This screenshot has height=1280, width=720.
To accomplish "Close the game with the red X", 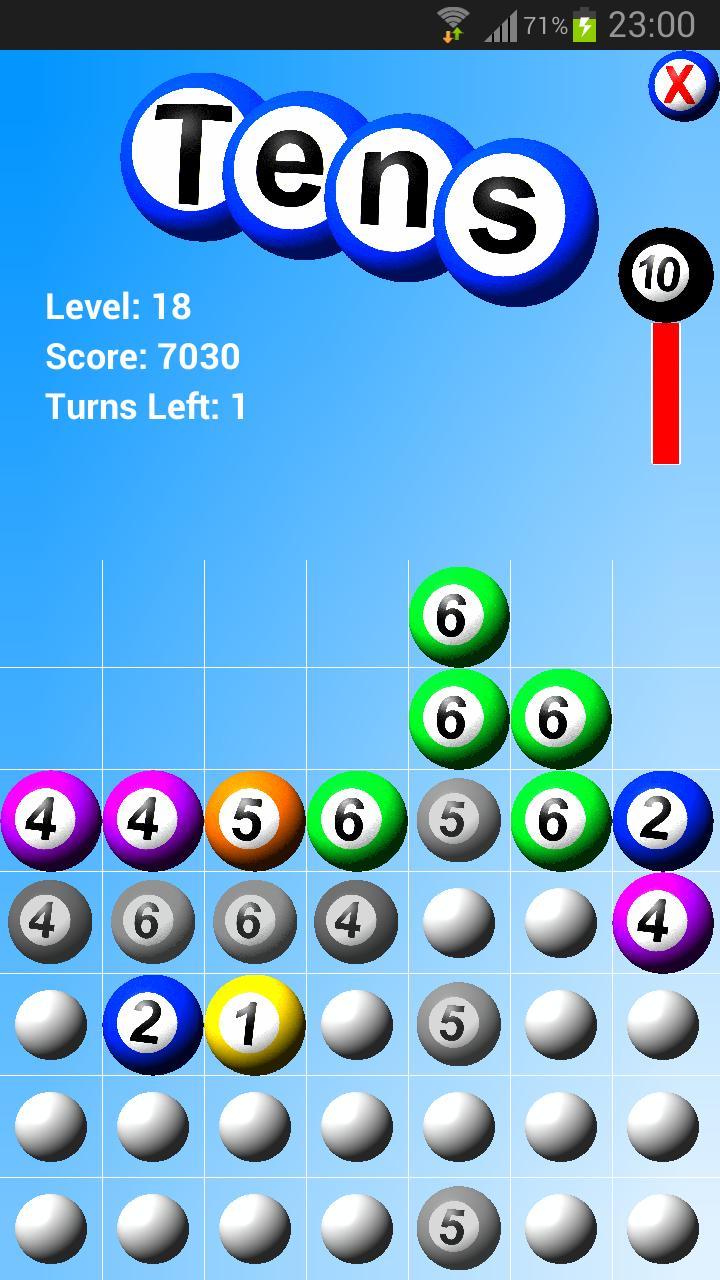I will tap(682, 86).
